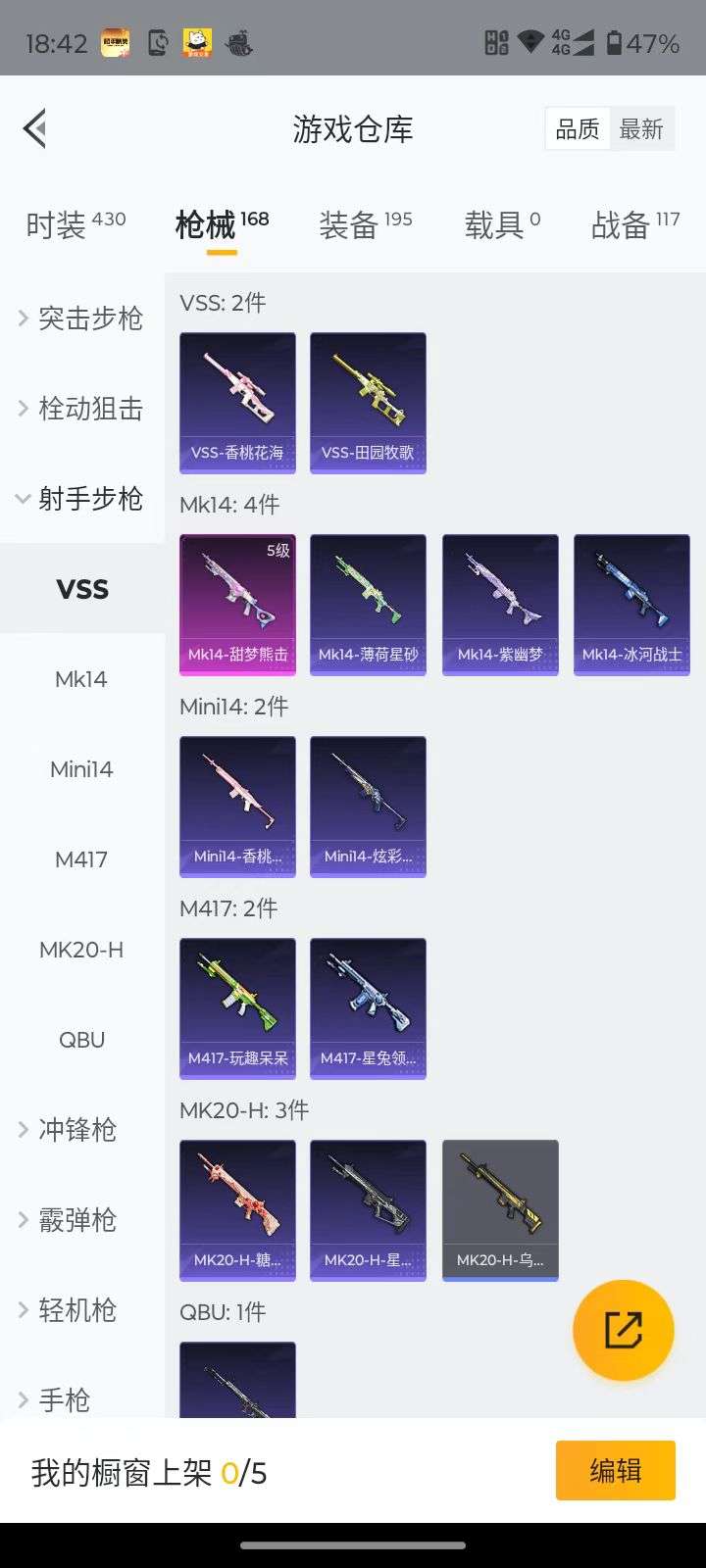Select the Mk14-薄荷星砂 green skin

click(368, 605)
